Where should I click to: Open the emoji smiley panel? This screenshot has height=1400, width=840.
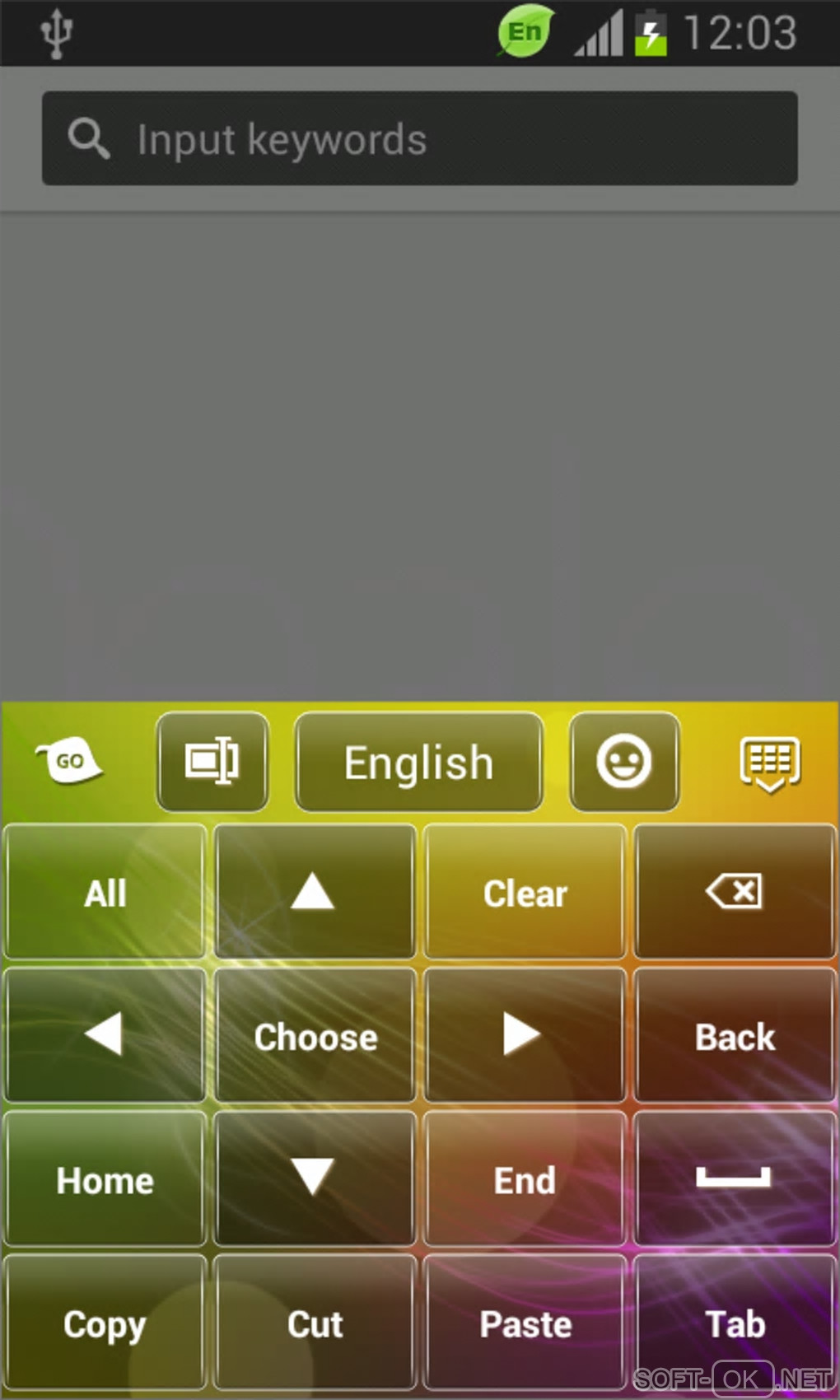pos(624,762)
